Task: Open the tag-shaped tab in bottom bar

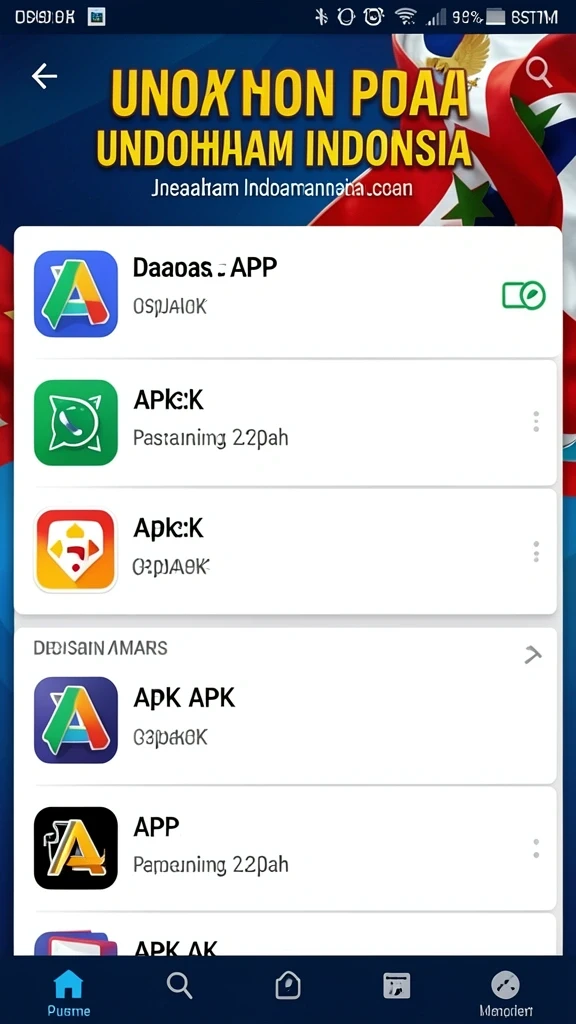Action: click(x=288, y=985)
